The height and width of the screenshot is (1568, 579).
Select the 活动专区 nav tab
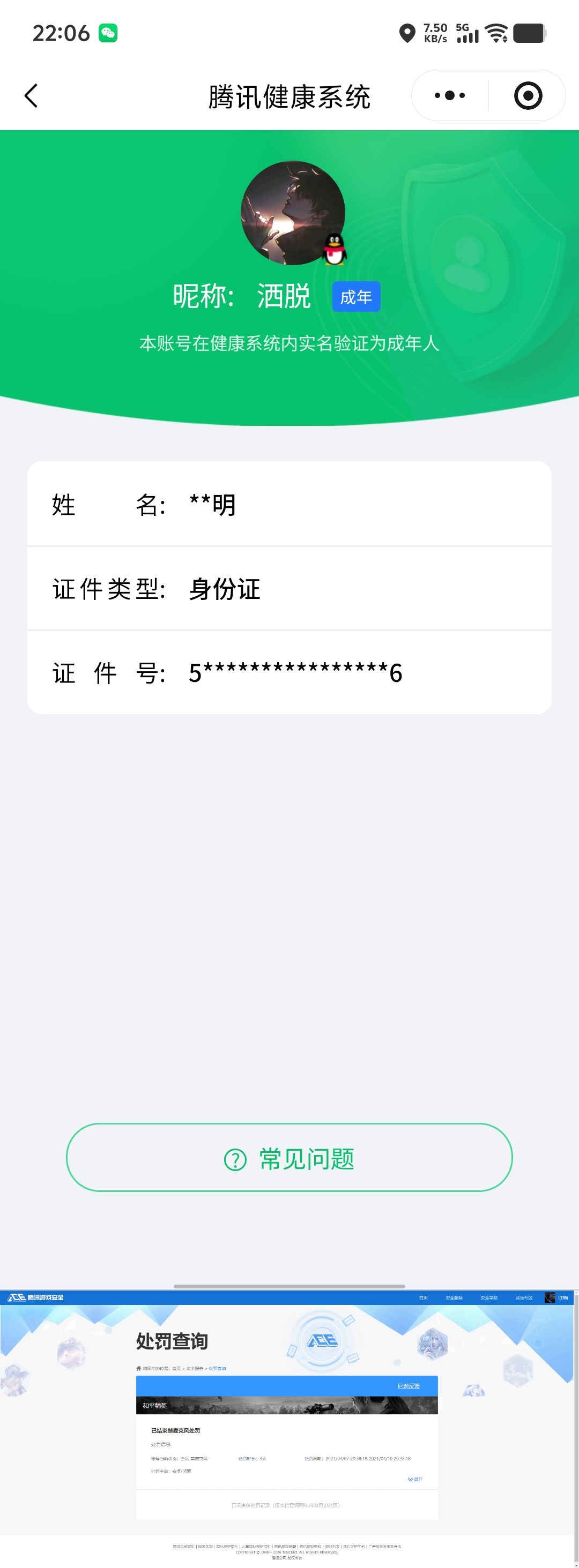(x=524, y=1298)
